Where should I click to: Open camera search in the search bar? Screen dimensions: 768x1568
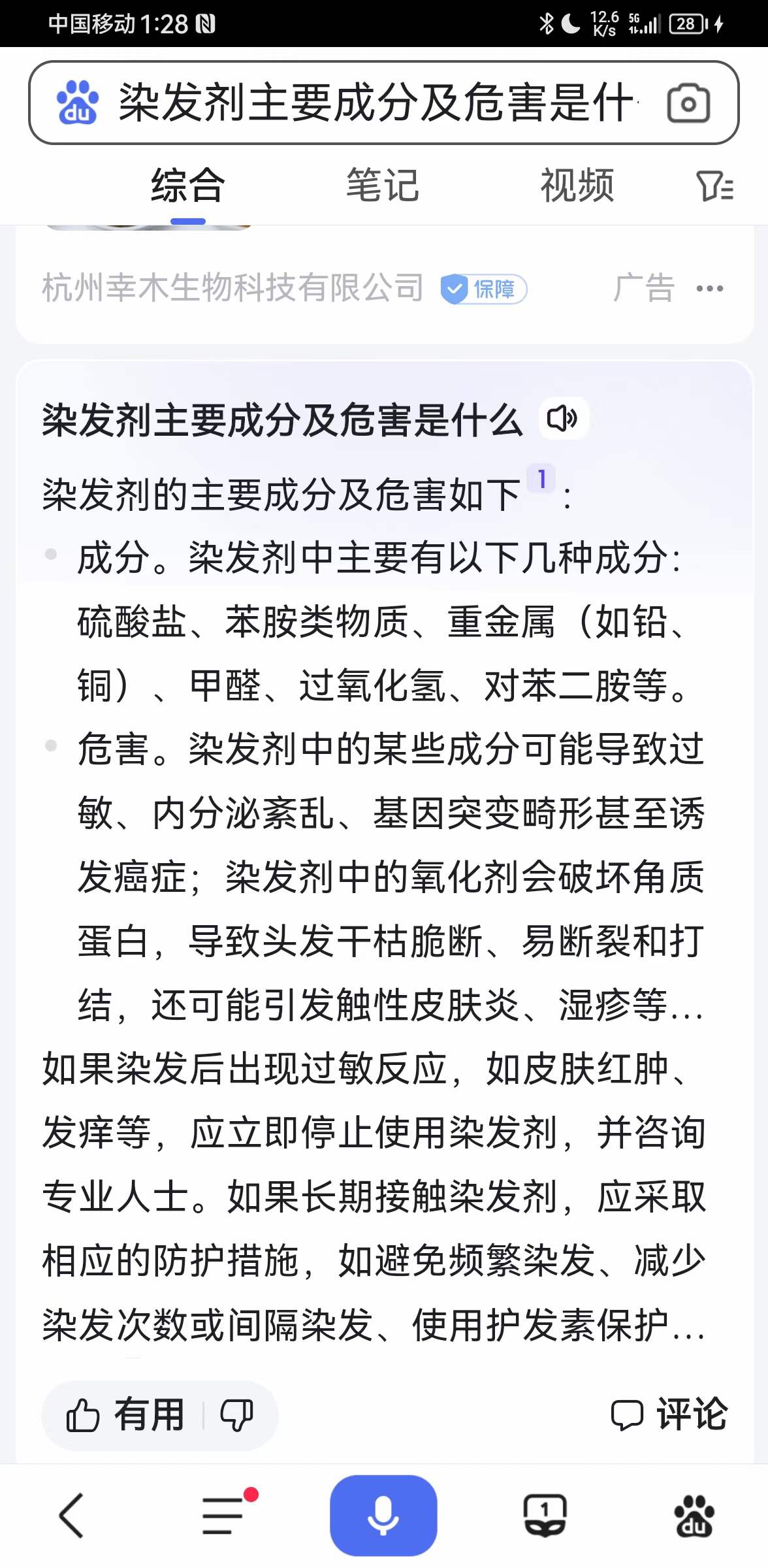[688, 103]
